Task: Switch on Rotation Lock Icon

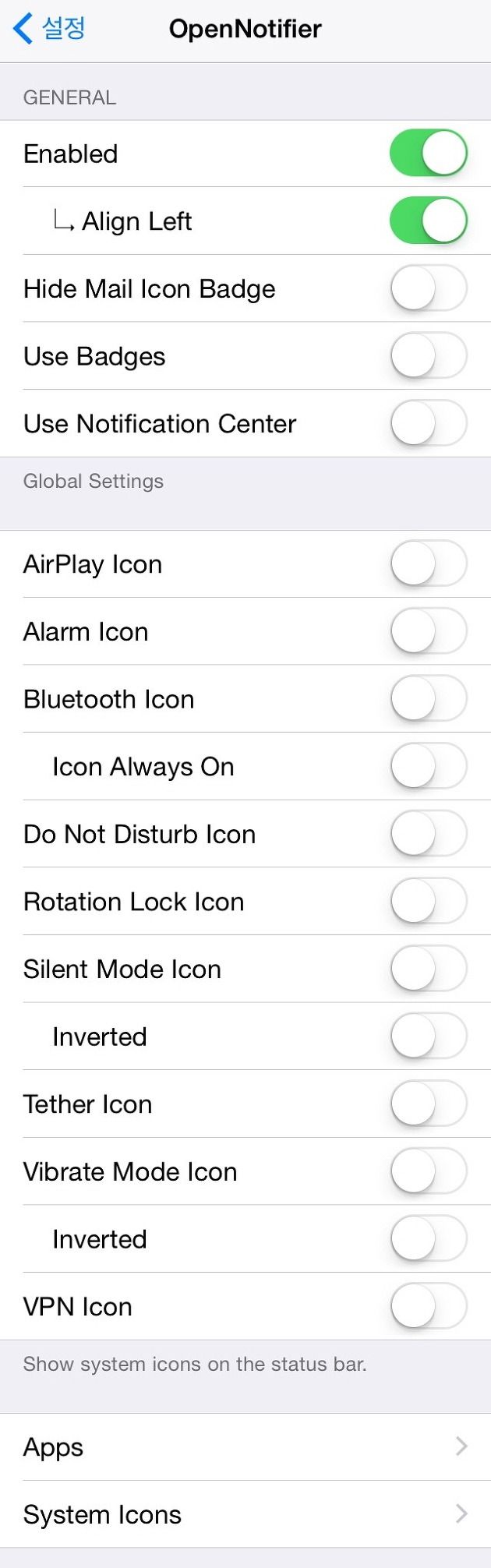Action: click(x=428, y=901)
